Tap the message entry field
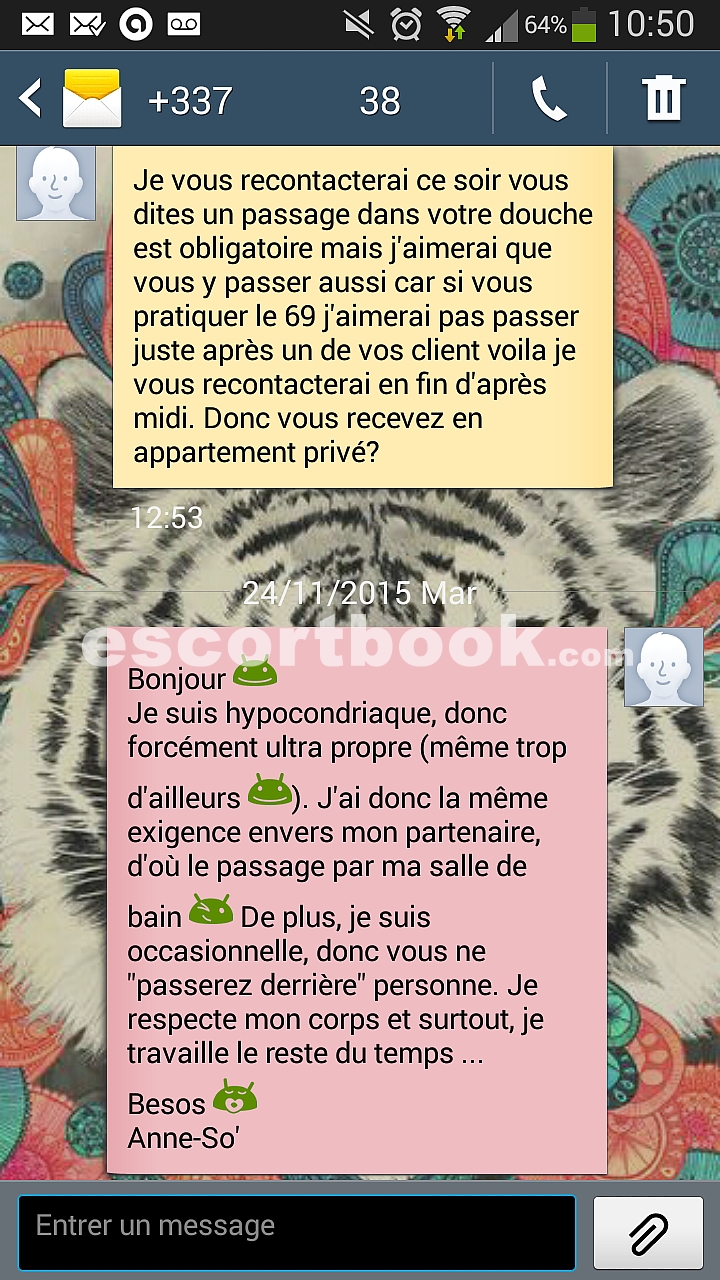The width and height of the screenshot is (720, 1280). (x=297, y=1232)
